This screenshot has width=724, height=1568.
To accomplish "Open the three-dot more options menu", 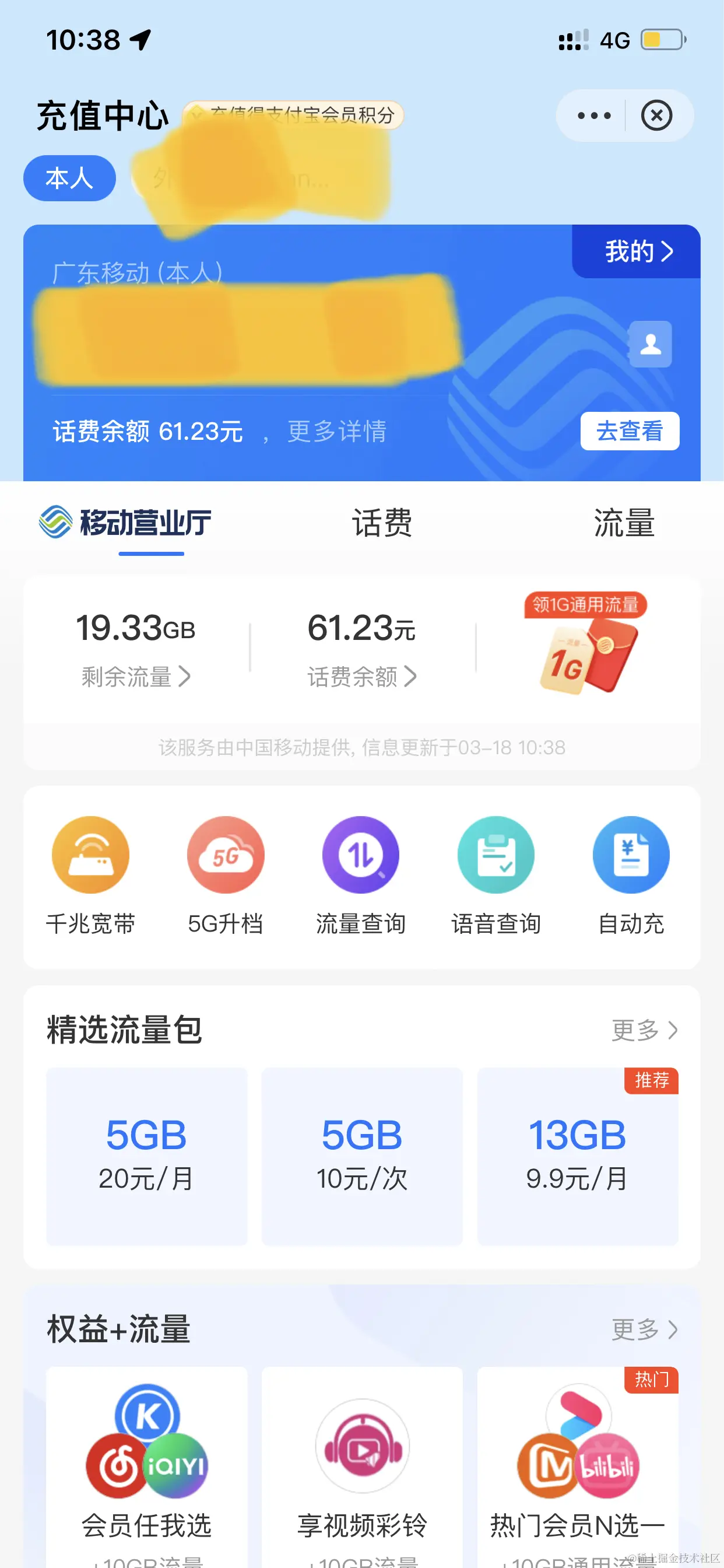I will click(593, 116).
